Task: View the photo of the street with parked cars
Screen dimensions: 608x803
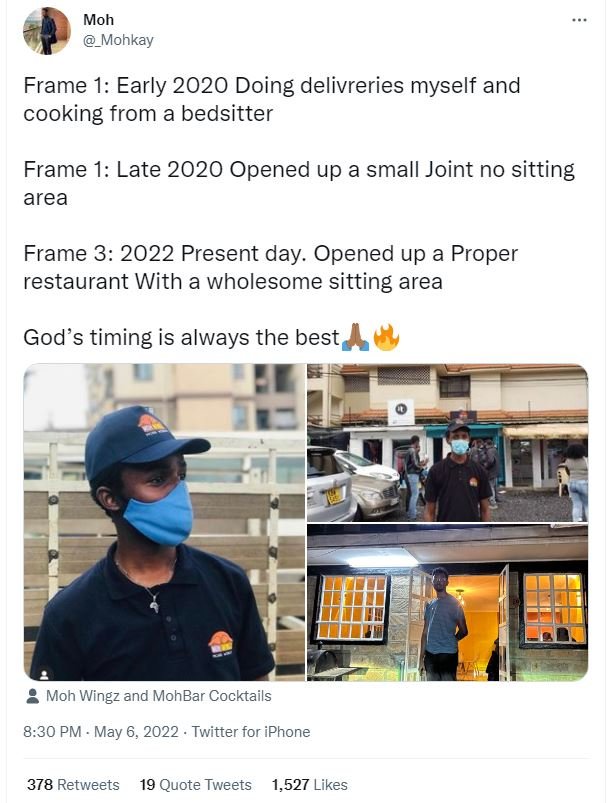Action: [447, 442]
